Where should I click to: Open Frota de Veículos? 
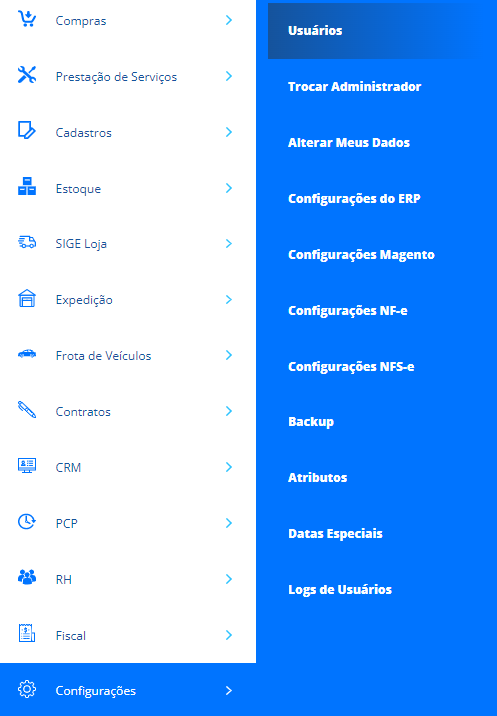tap(128, 356)
